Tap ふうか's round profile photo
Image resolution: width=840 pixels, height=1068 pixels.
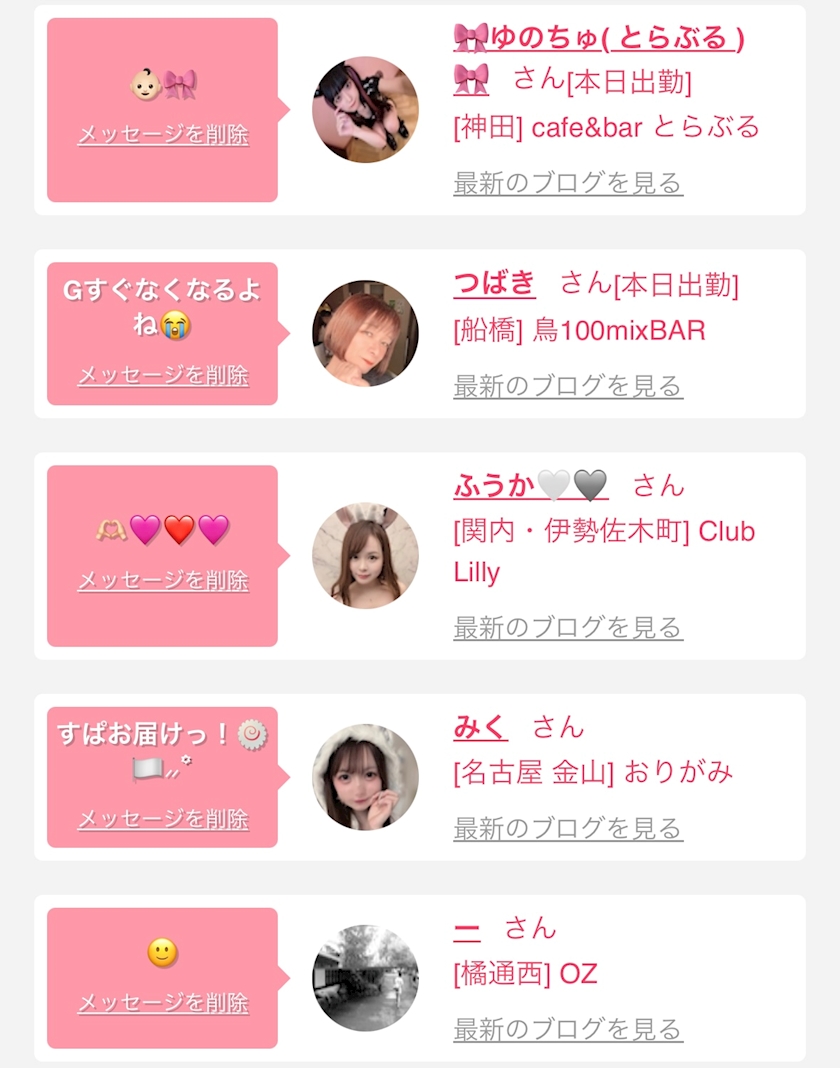coord(366,555)
